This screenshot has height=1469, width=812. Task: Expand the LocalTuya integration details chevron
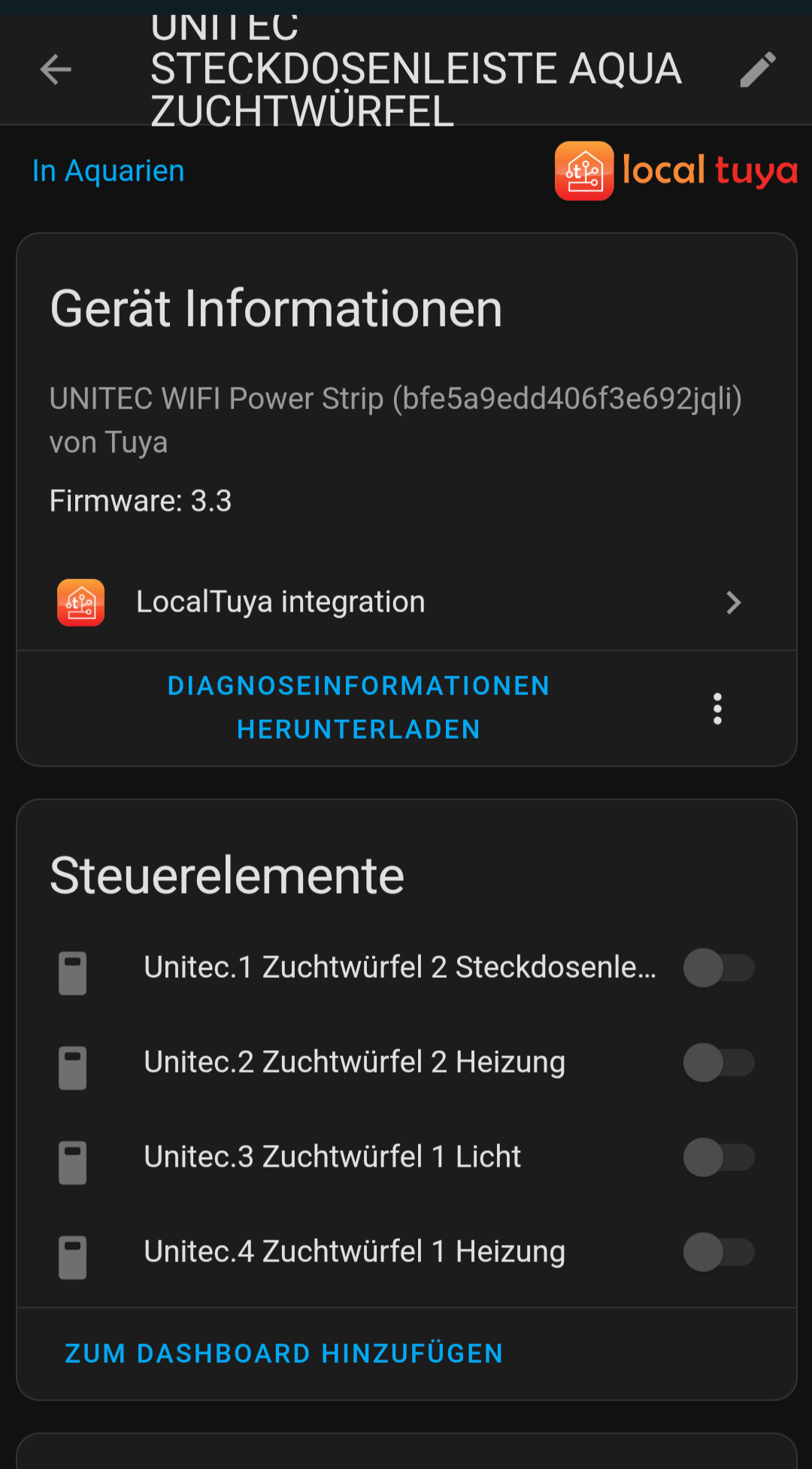(733, 602)
